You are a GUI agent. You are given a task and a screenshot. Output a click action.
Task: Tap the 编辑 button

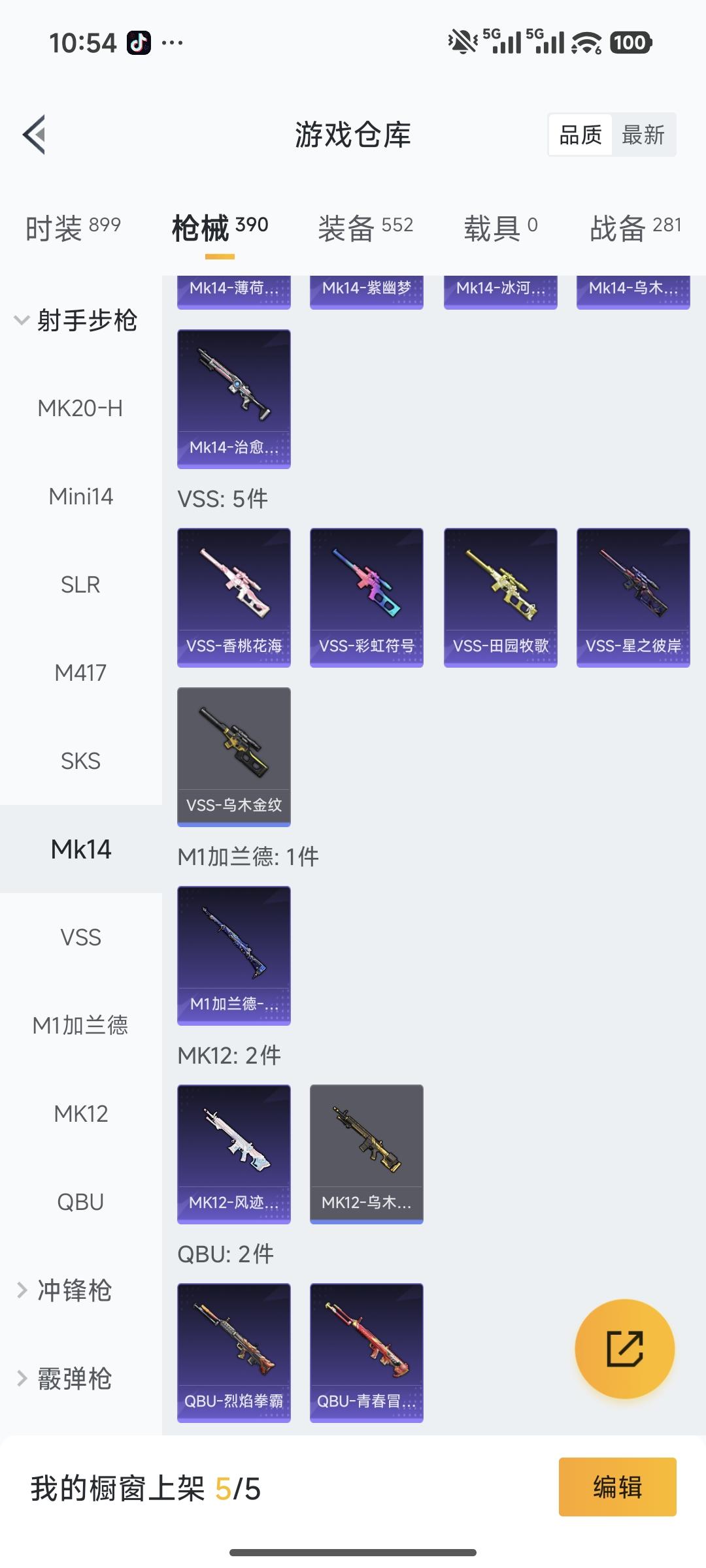pyautogui.click(x=617, y=1487)
